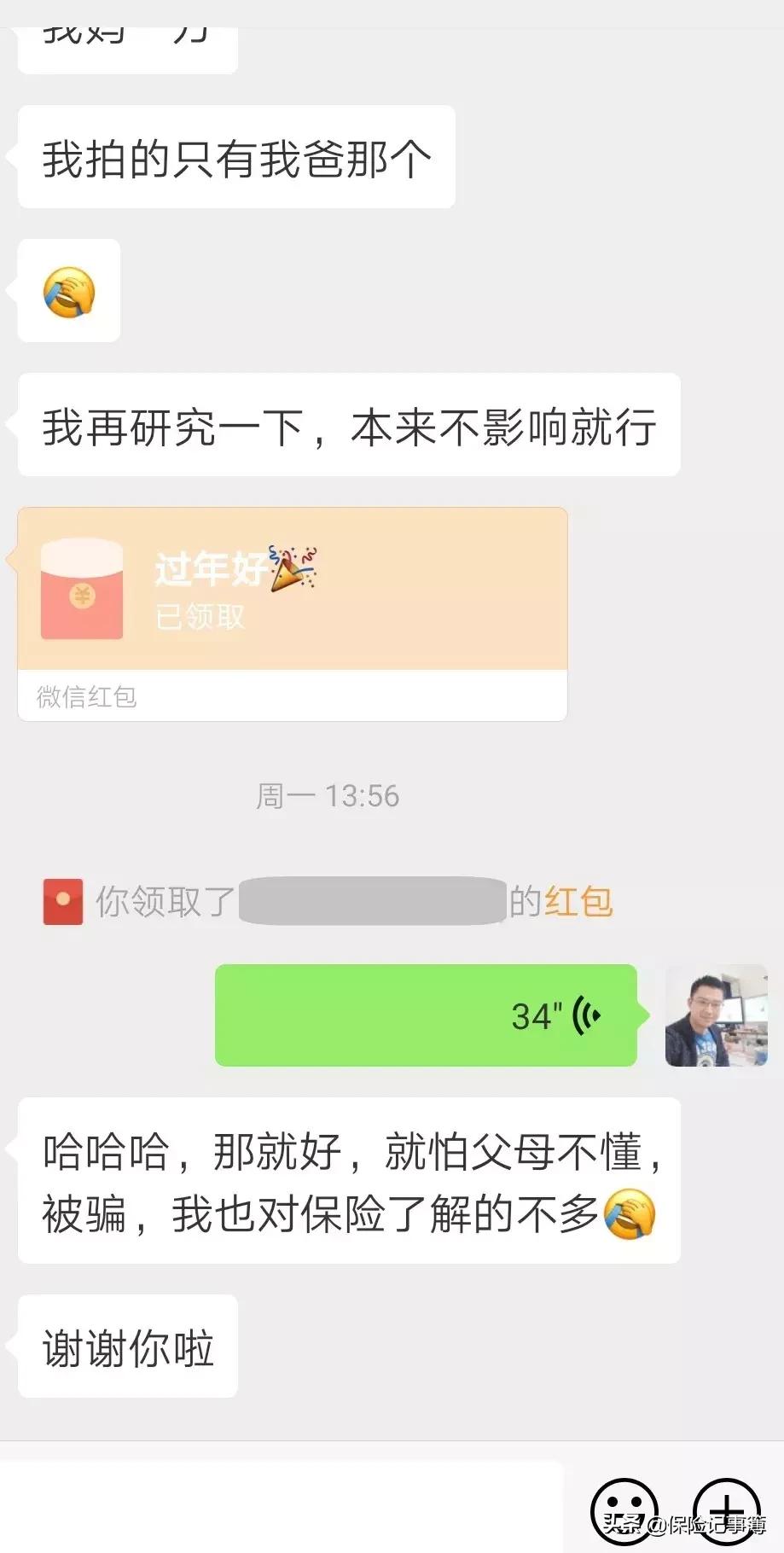784x1553 pixels.
Task: Select the 我拍的只有我爸那个 message
Action: coord(236,156)
